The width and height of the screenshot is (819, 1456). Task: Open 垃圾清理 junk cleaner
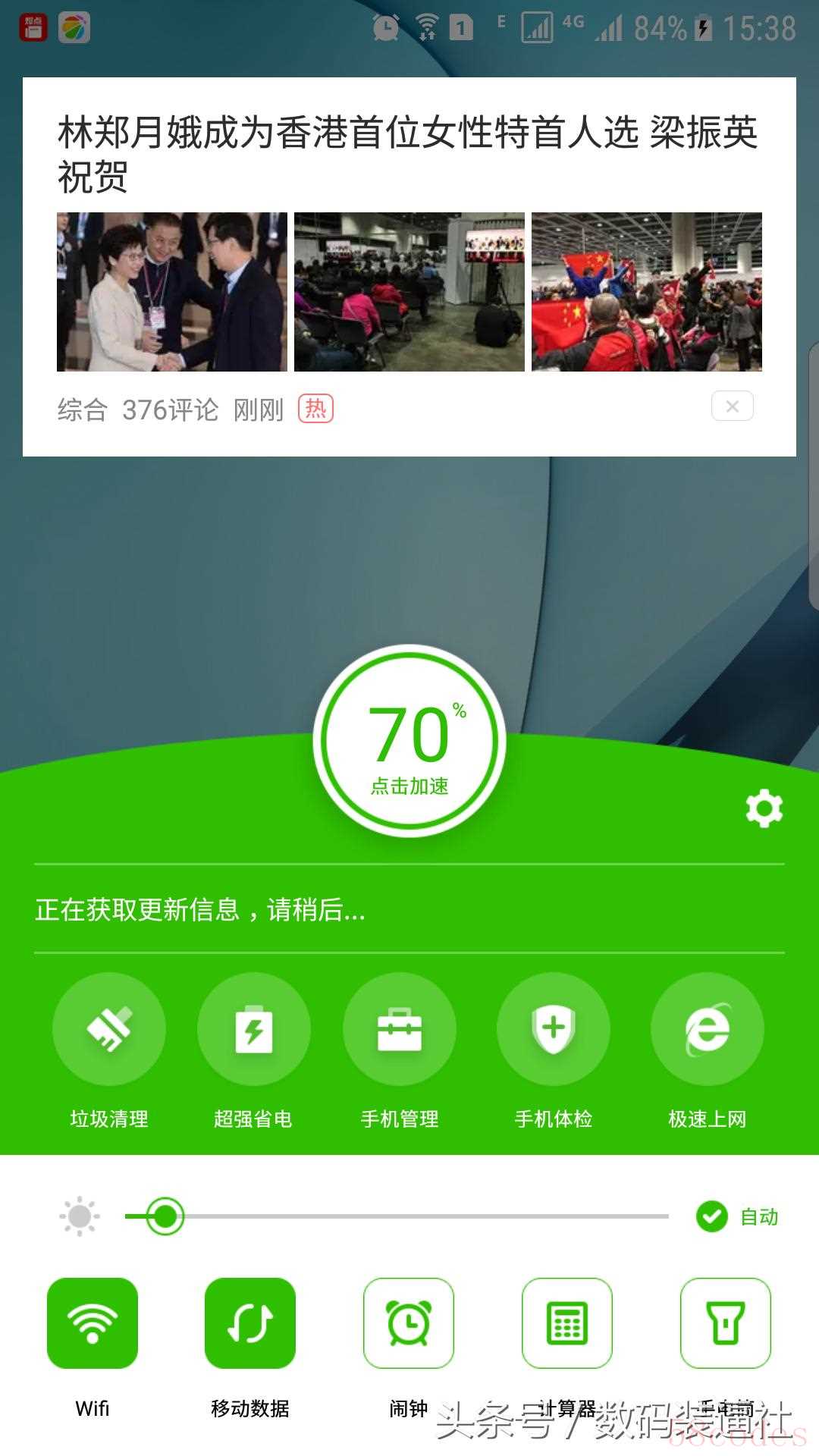point(109,1029)
